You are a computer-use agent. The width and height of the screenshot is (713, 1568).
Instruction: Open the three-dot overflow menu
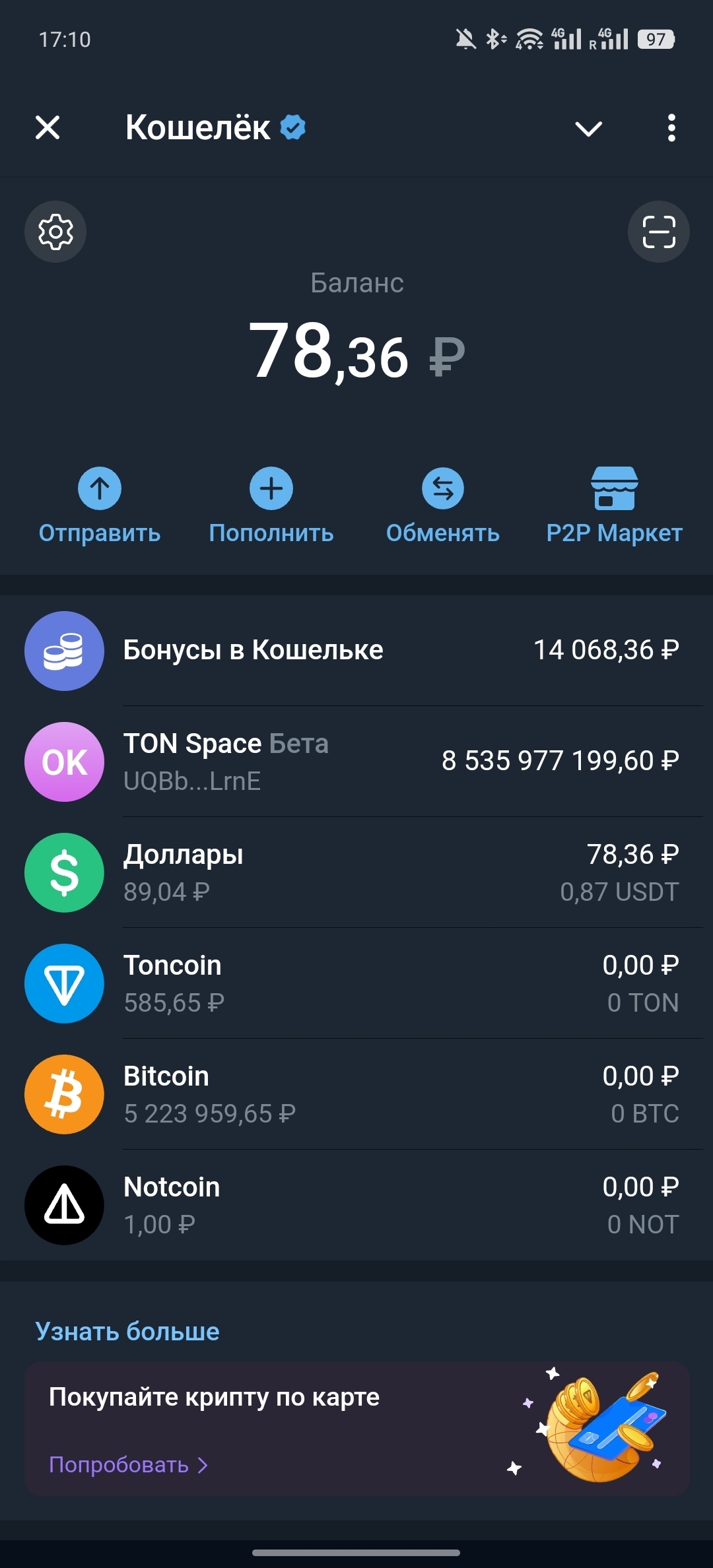671,128
